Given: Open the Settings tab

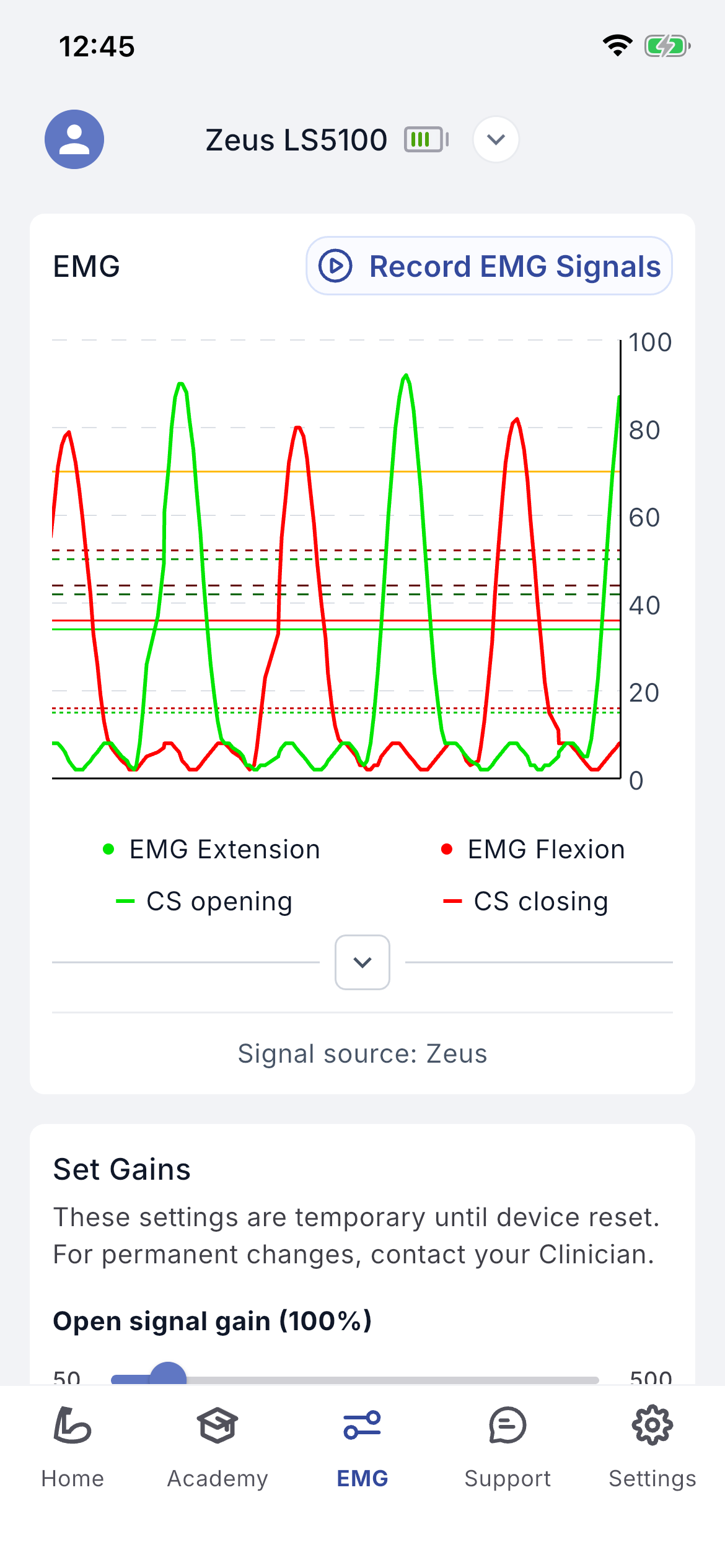Looking at the screenshot, I should point(652,1448).
